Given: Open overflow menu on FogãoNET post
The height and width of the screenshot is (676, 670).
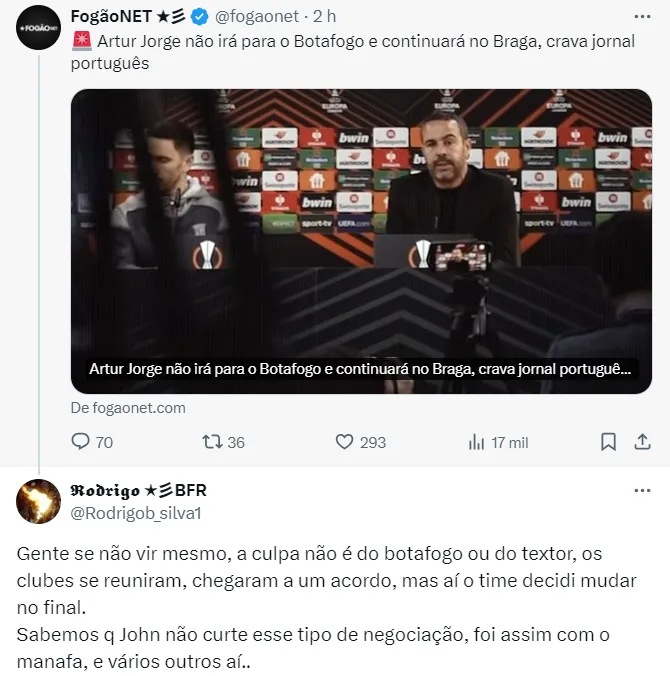Looking at the screenshot, I should (x=641, y=17).
